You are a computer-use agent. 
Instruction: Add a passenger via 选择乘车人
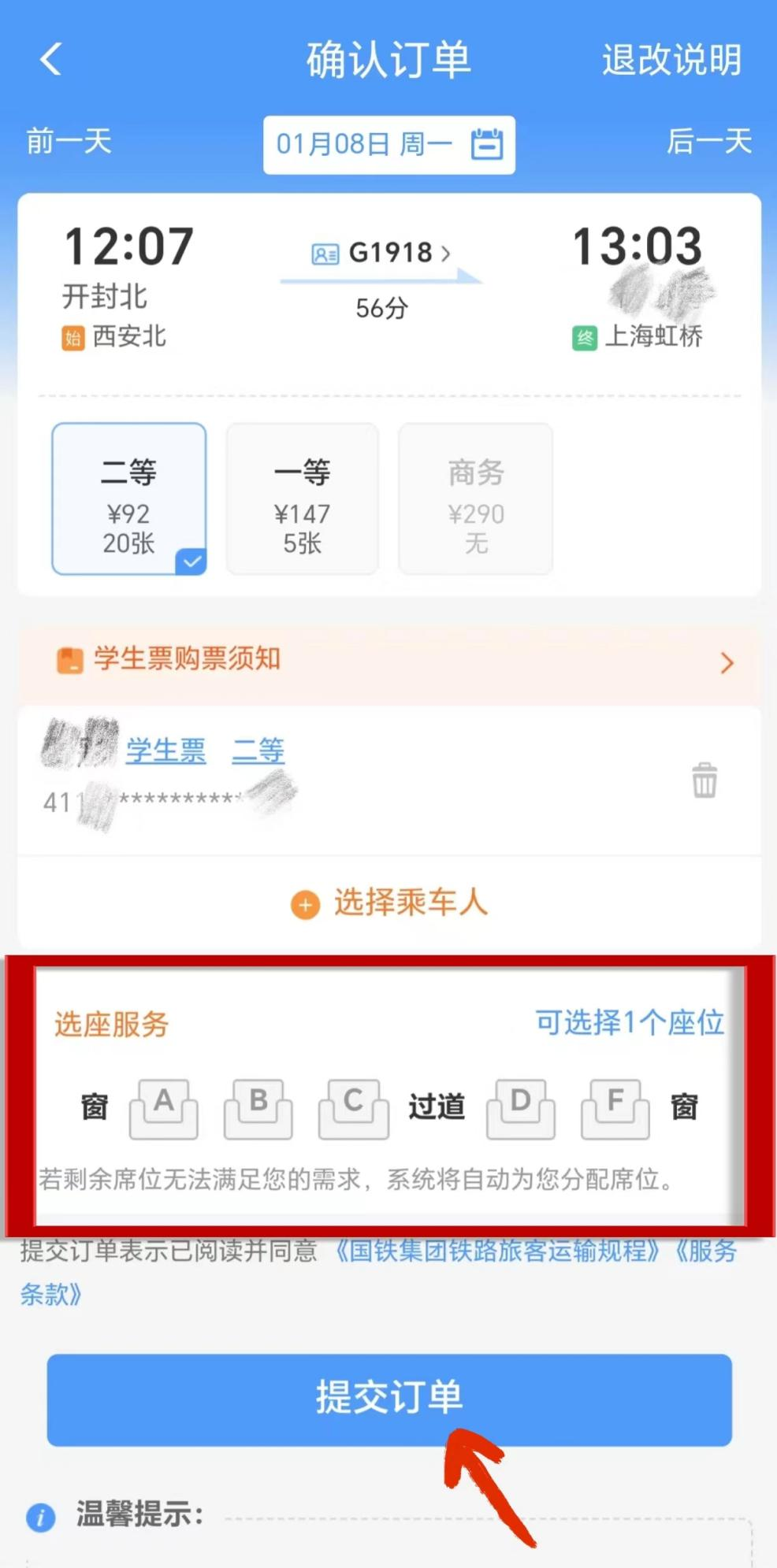[389, 903]
